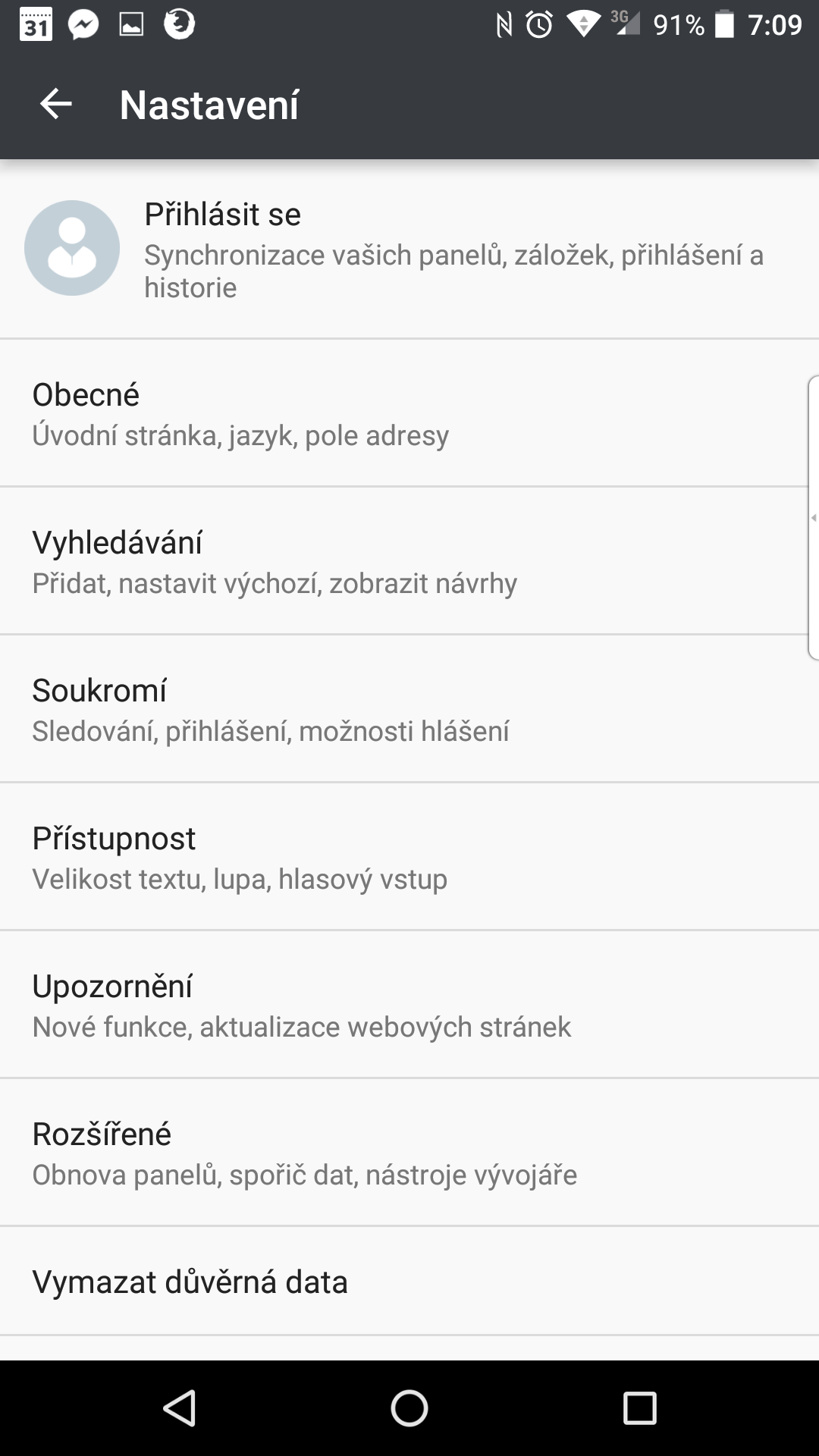The image size is (819, 1456).
Task: Tap the back arrow next to Nastavení
Action: [x=55, y=104]
